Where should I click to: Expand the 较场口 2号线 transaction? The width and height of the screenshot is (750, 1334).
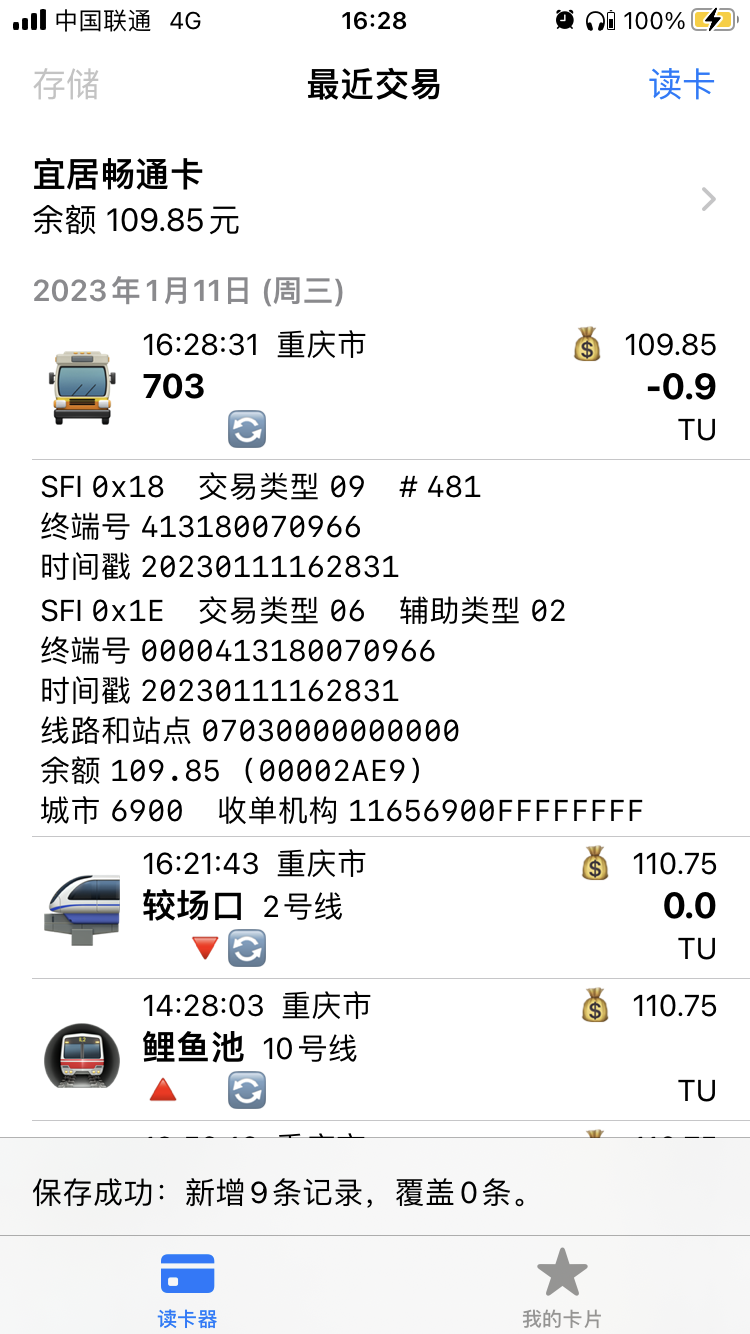pos(375,906)
